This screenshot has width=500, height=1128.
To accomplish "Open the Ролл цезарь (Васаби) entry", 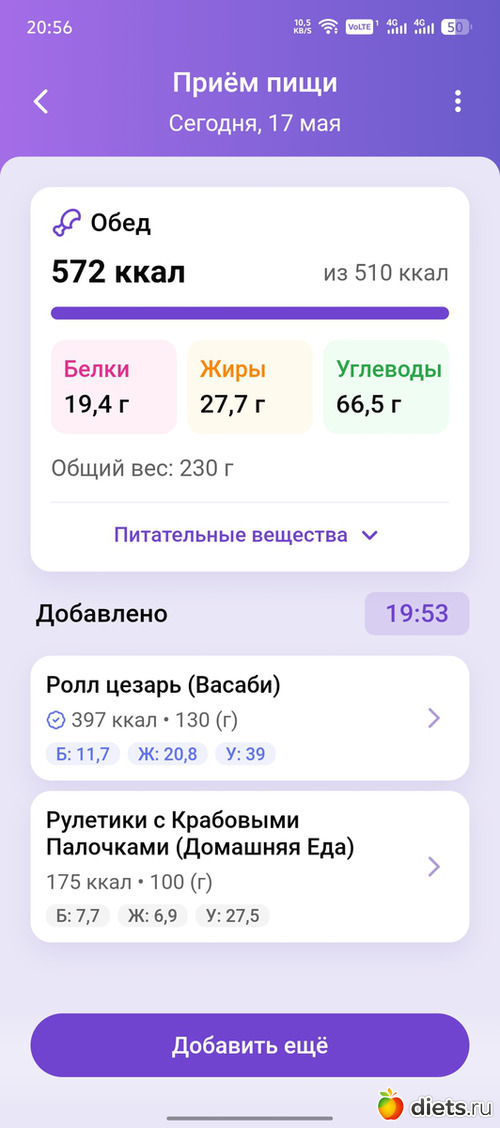I will click(x=250, y=718).
